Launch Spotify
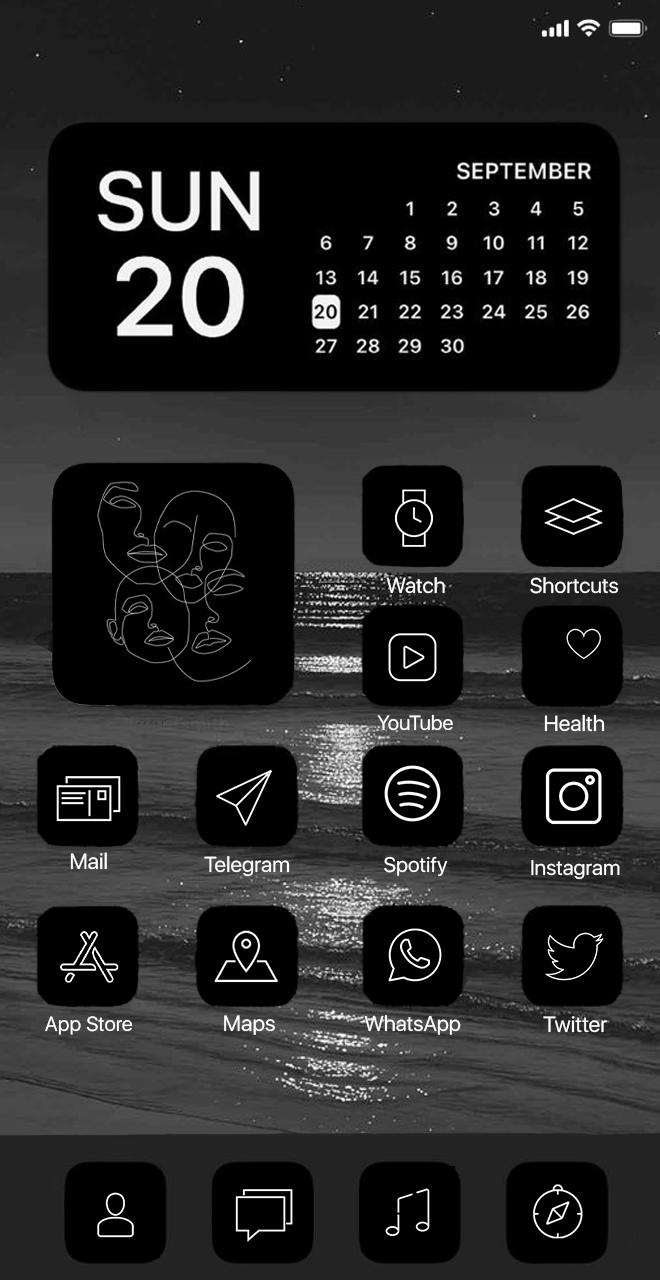Screen dimensions: 660x1280 (412, 796)
